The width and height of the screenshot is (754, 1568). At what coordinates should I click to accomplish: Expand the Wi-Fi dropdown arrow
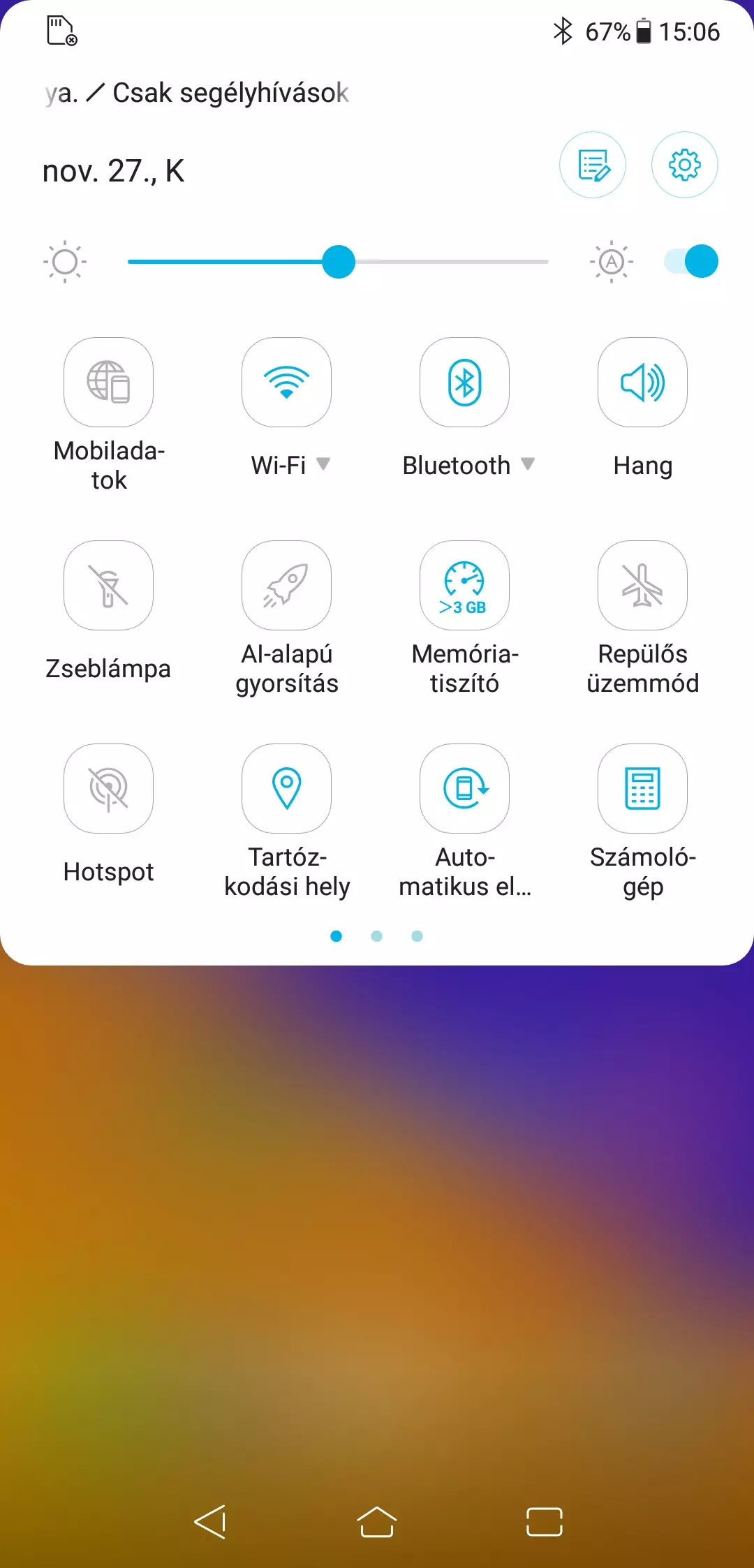pyautogui.click(x=323, y=464)
